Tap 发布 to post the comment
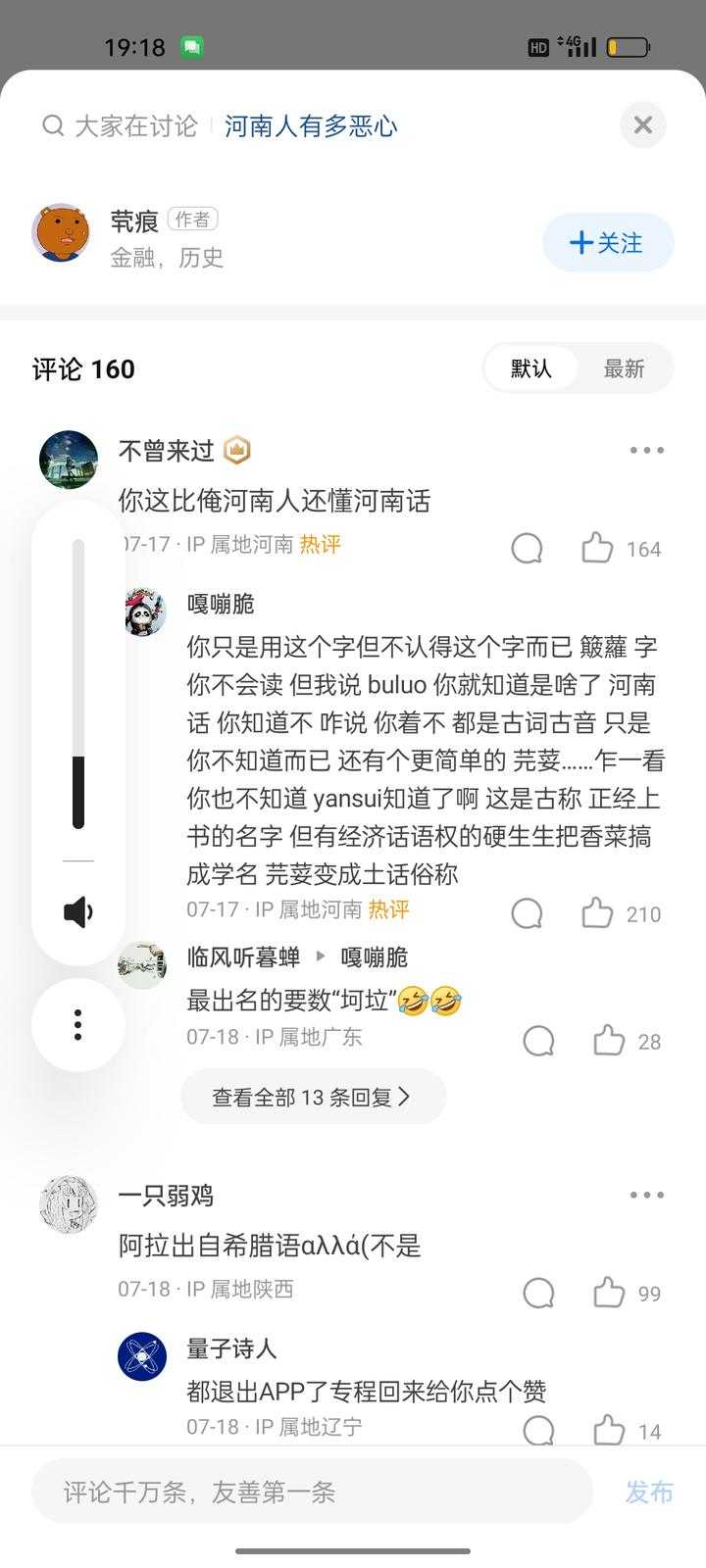 [649, 1492]
